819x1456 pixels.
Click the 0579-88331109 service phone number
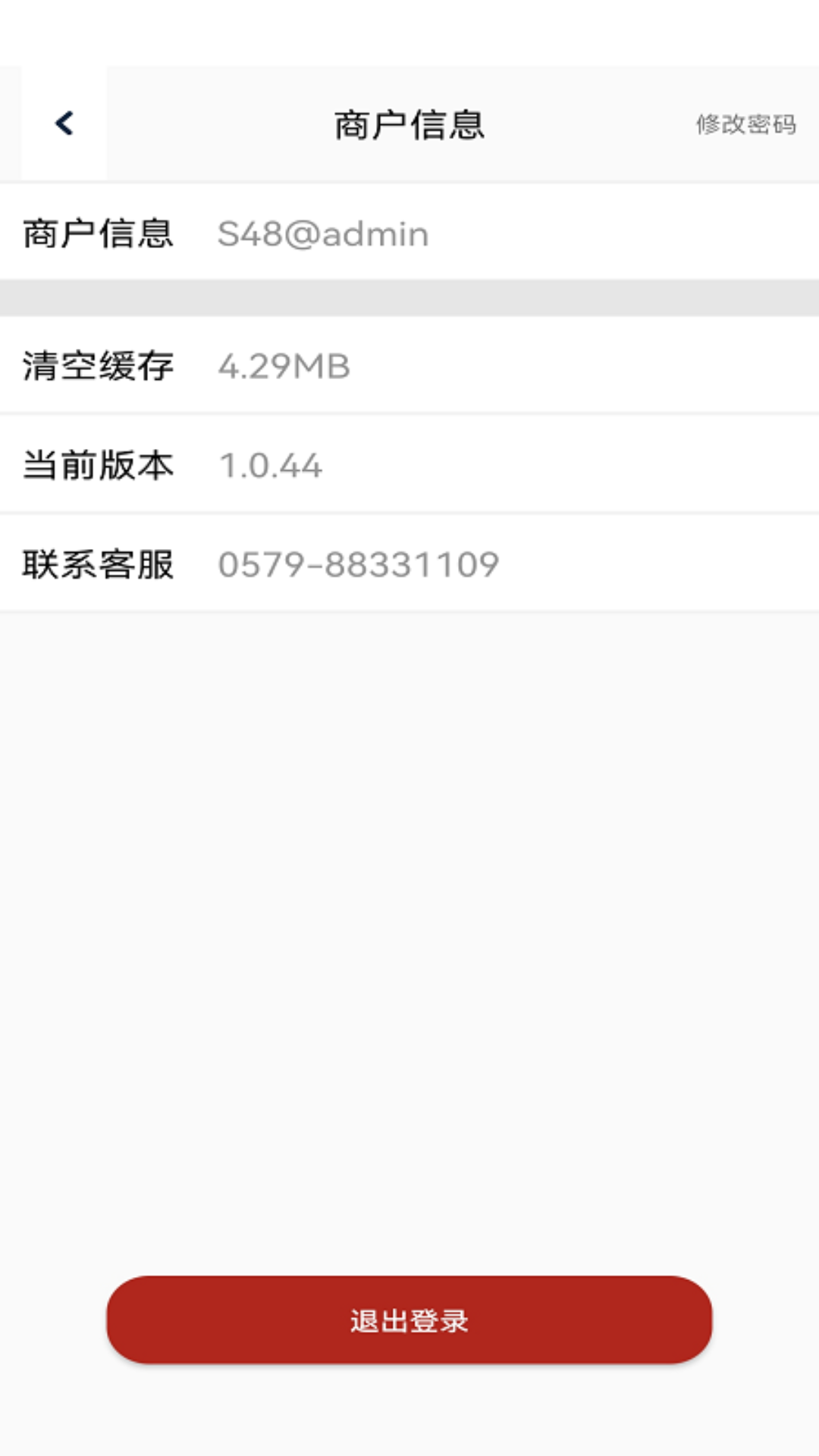(359, 564)
